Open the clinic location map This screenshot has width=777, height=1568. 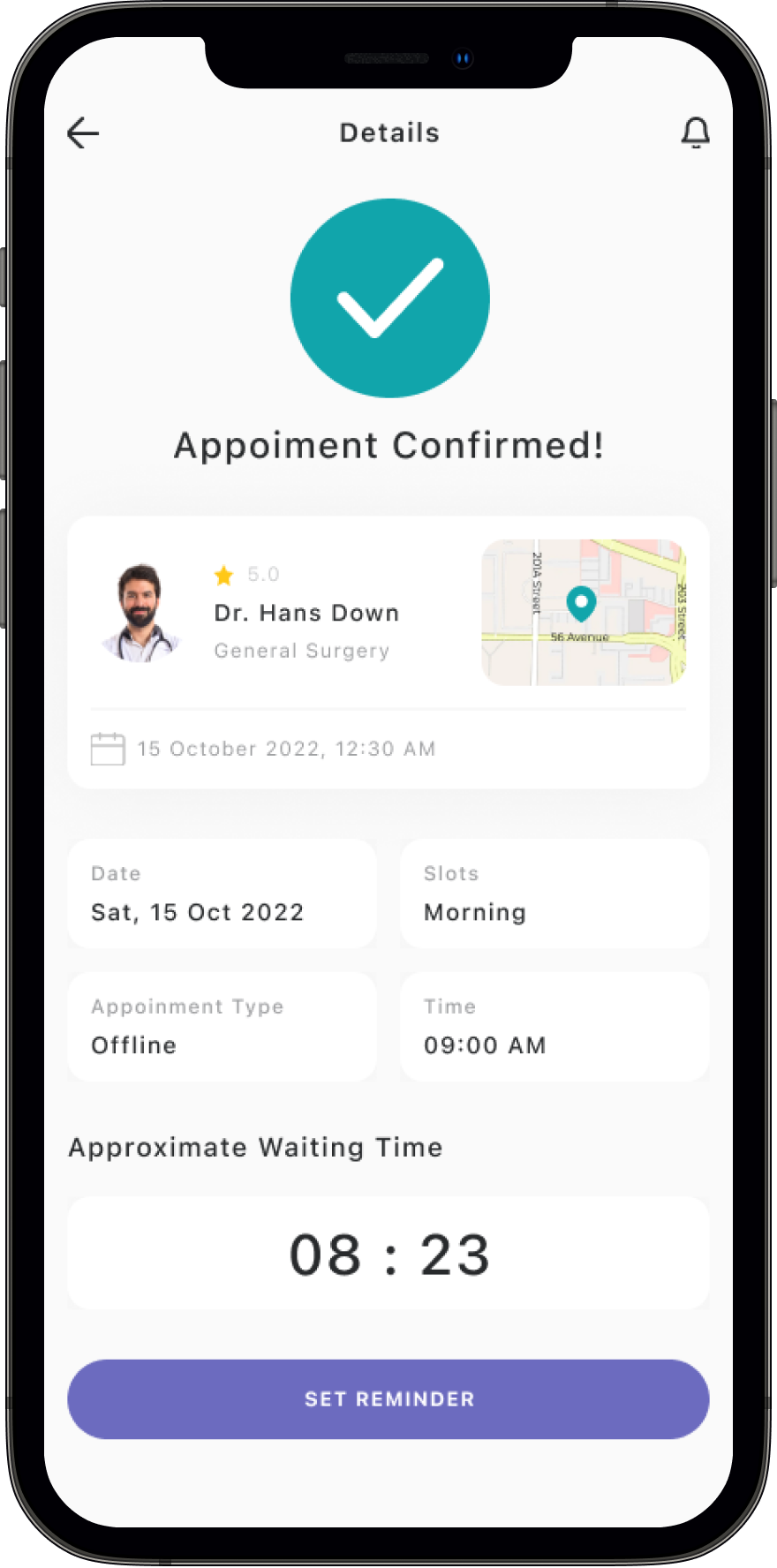point(584,613)
